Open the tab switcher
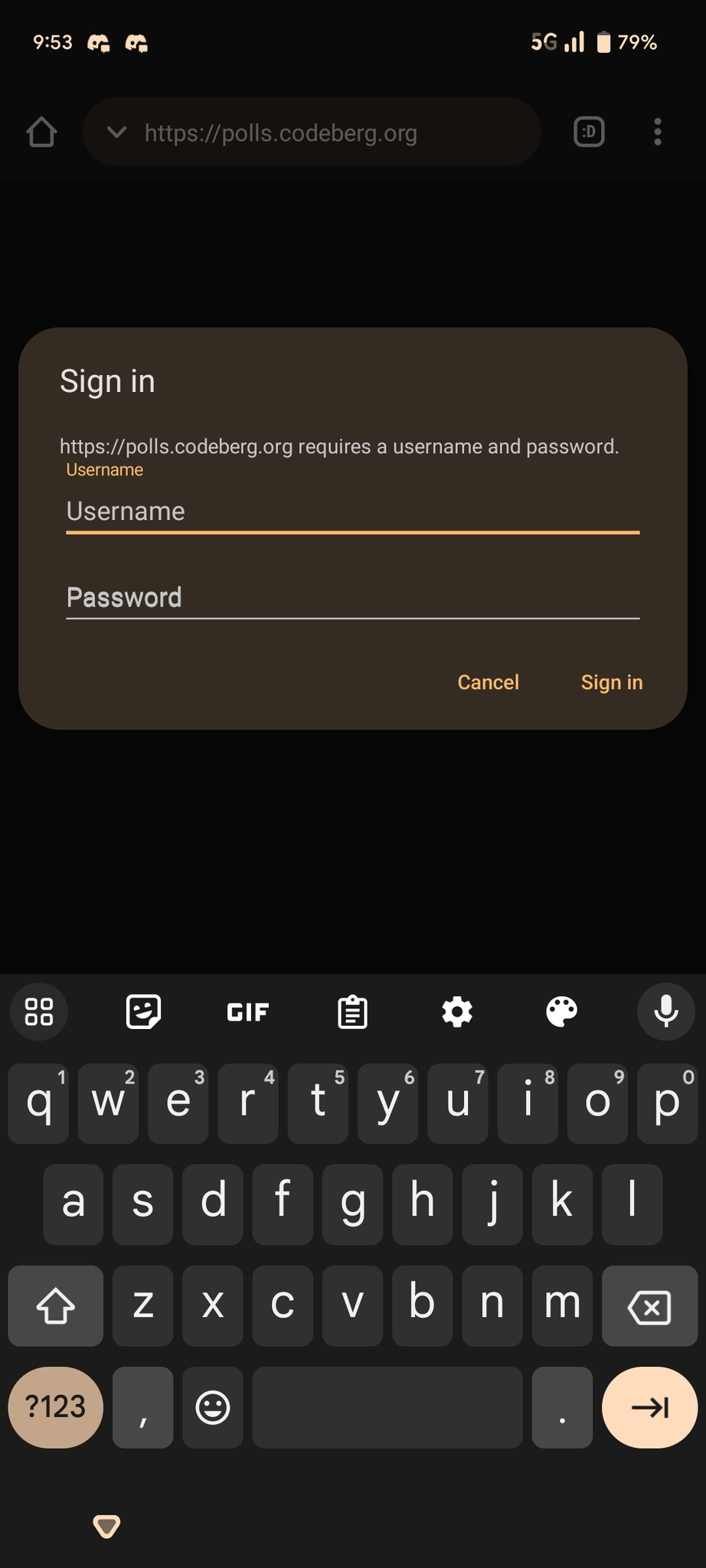 (589, 132)
